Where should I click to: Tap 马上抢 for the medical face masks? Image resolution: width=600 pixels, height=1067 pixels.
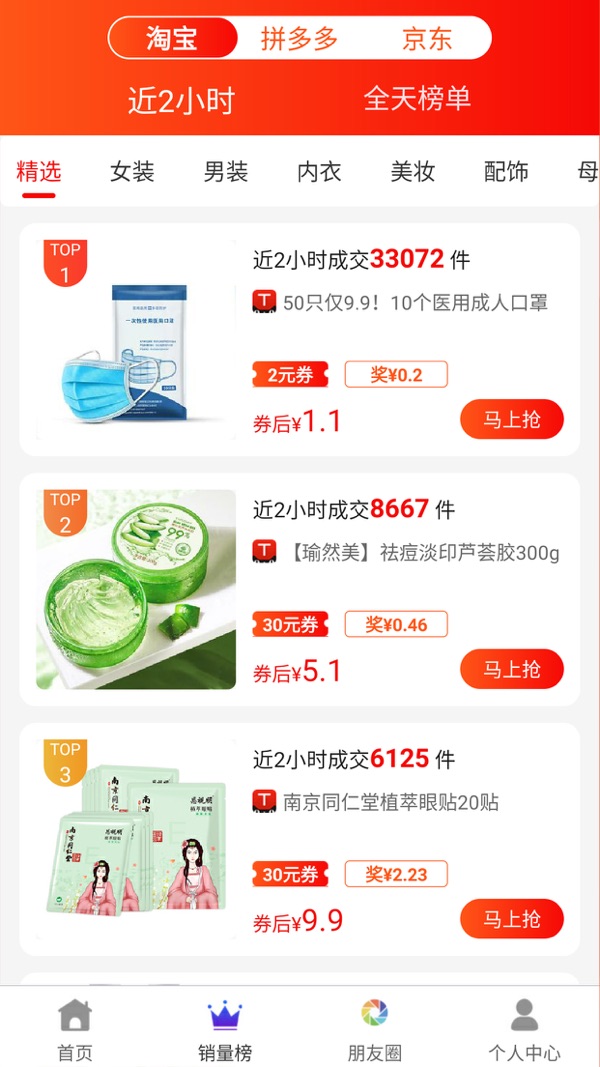tap(511, 419)
